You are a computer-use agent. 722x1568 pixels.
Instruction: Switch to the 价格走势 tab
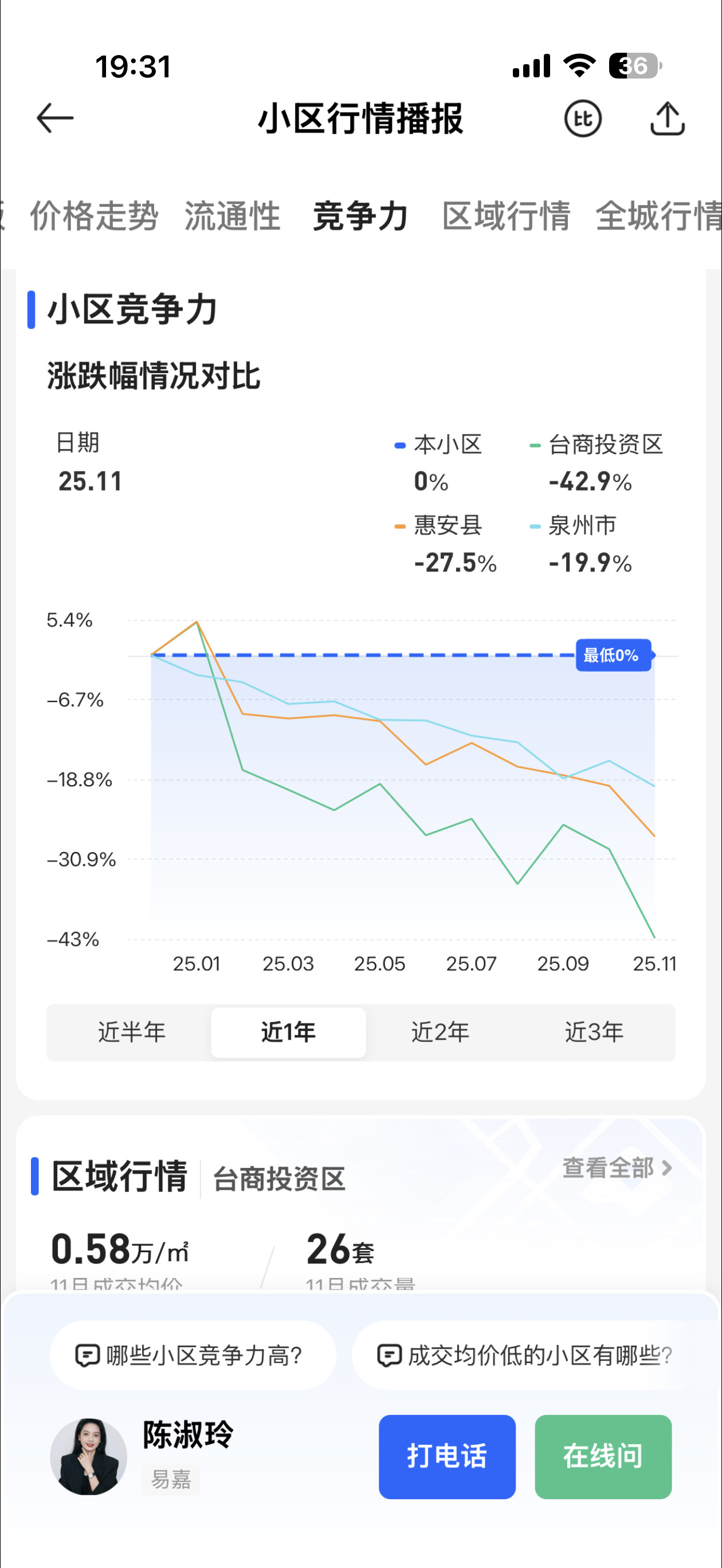[95, 217]
